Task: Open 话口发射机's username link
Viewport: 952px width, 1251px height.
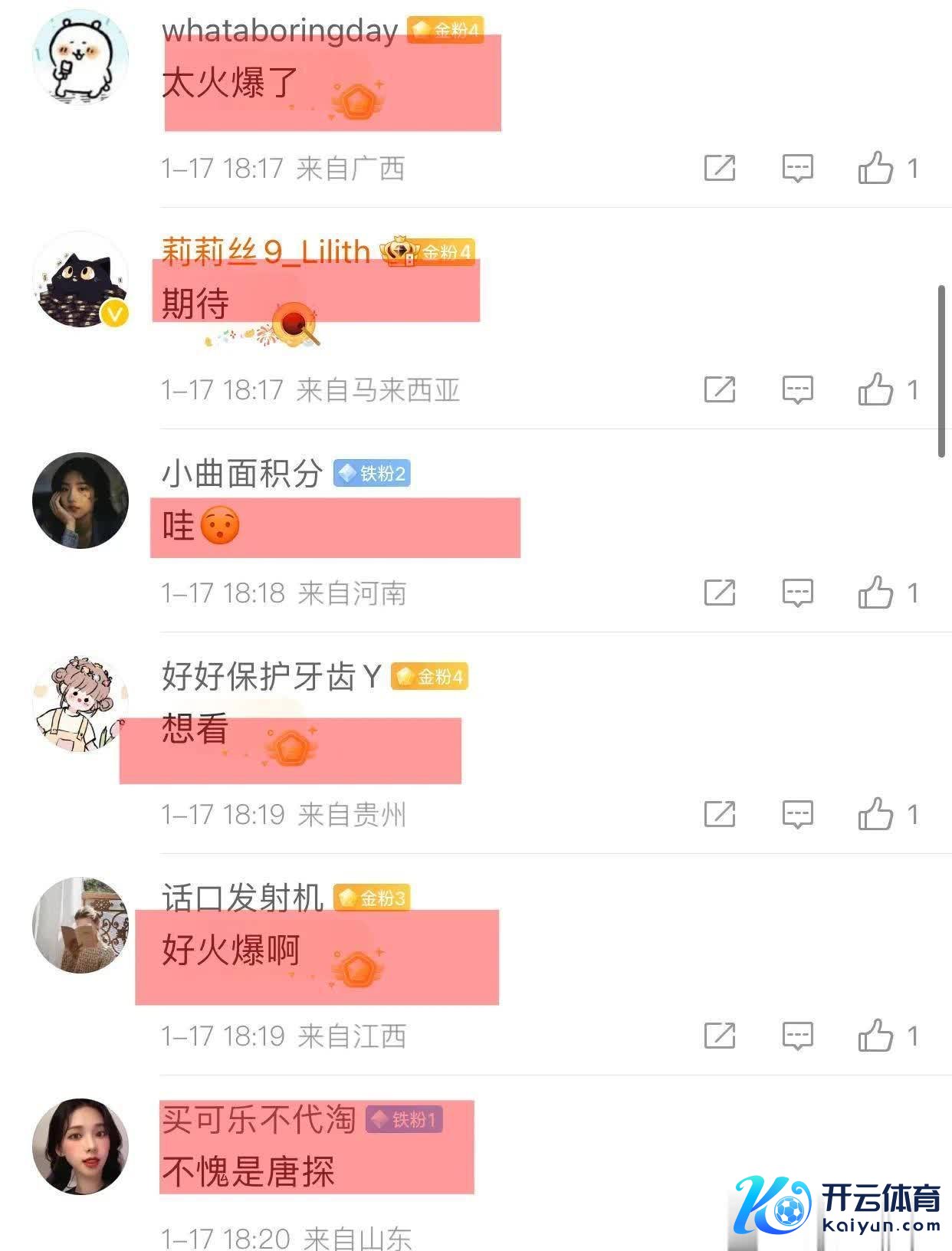Action: [x=242, y=898]
